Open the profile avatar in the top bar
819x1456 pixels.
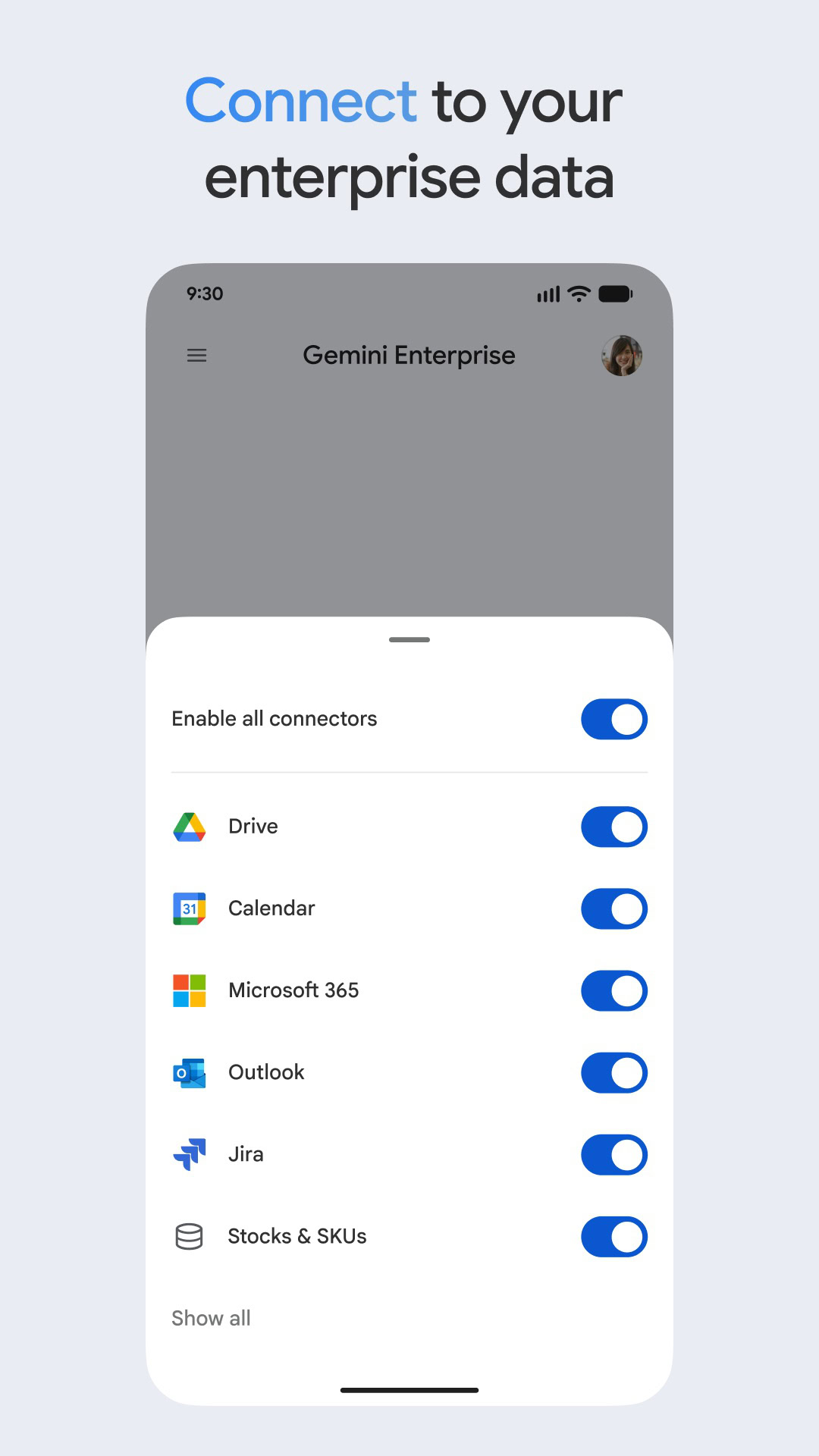coord(622,356)
